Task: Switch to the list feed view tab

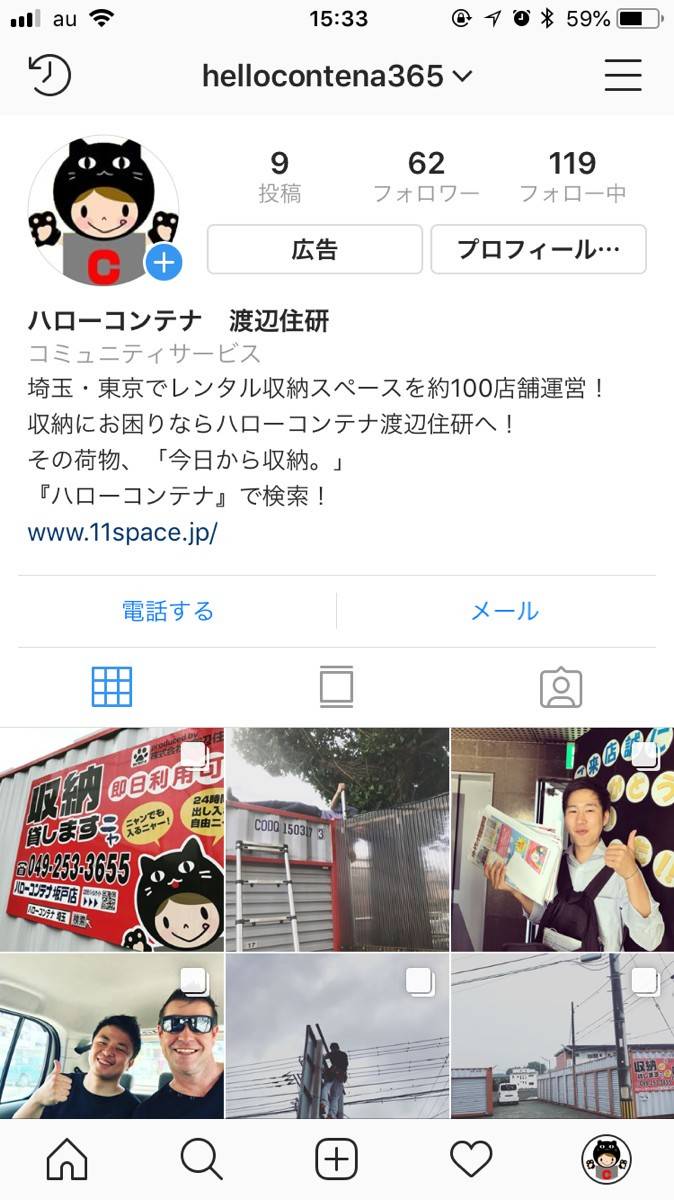Action: pos(336,687)
